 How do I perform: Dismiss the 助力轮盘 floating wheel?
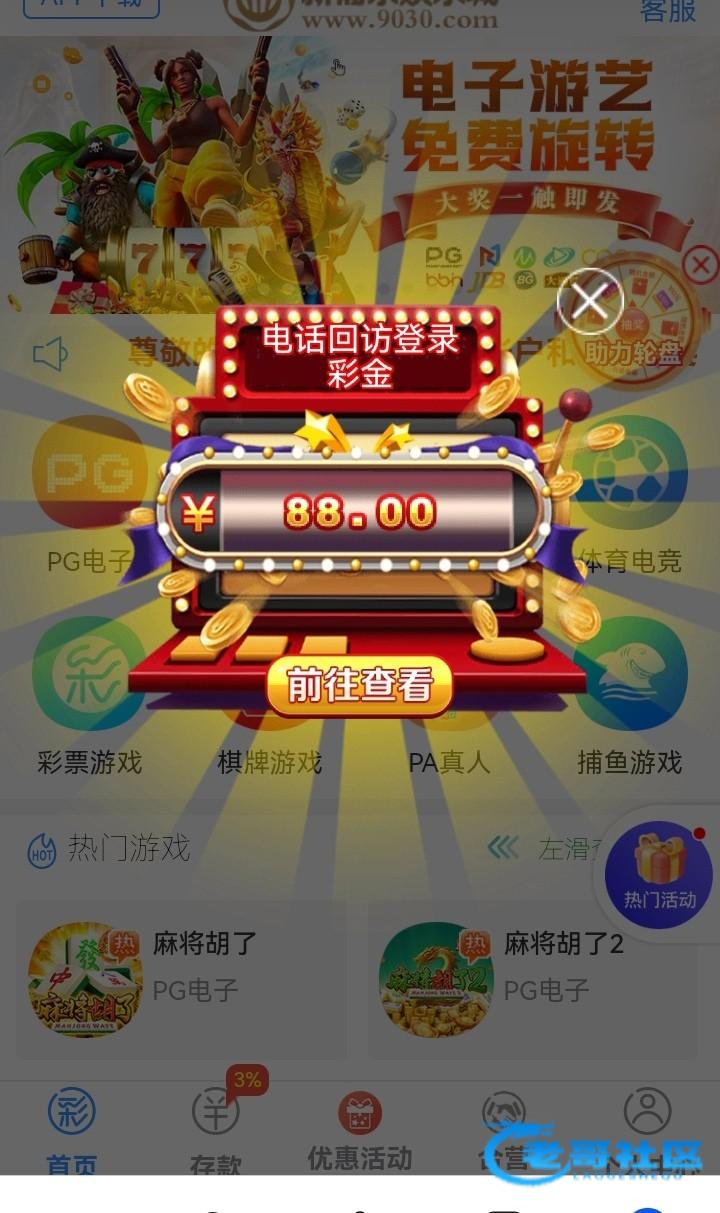[701, 266]
